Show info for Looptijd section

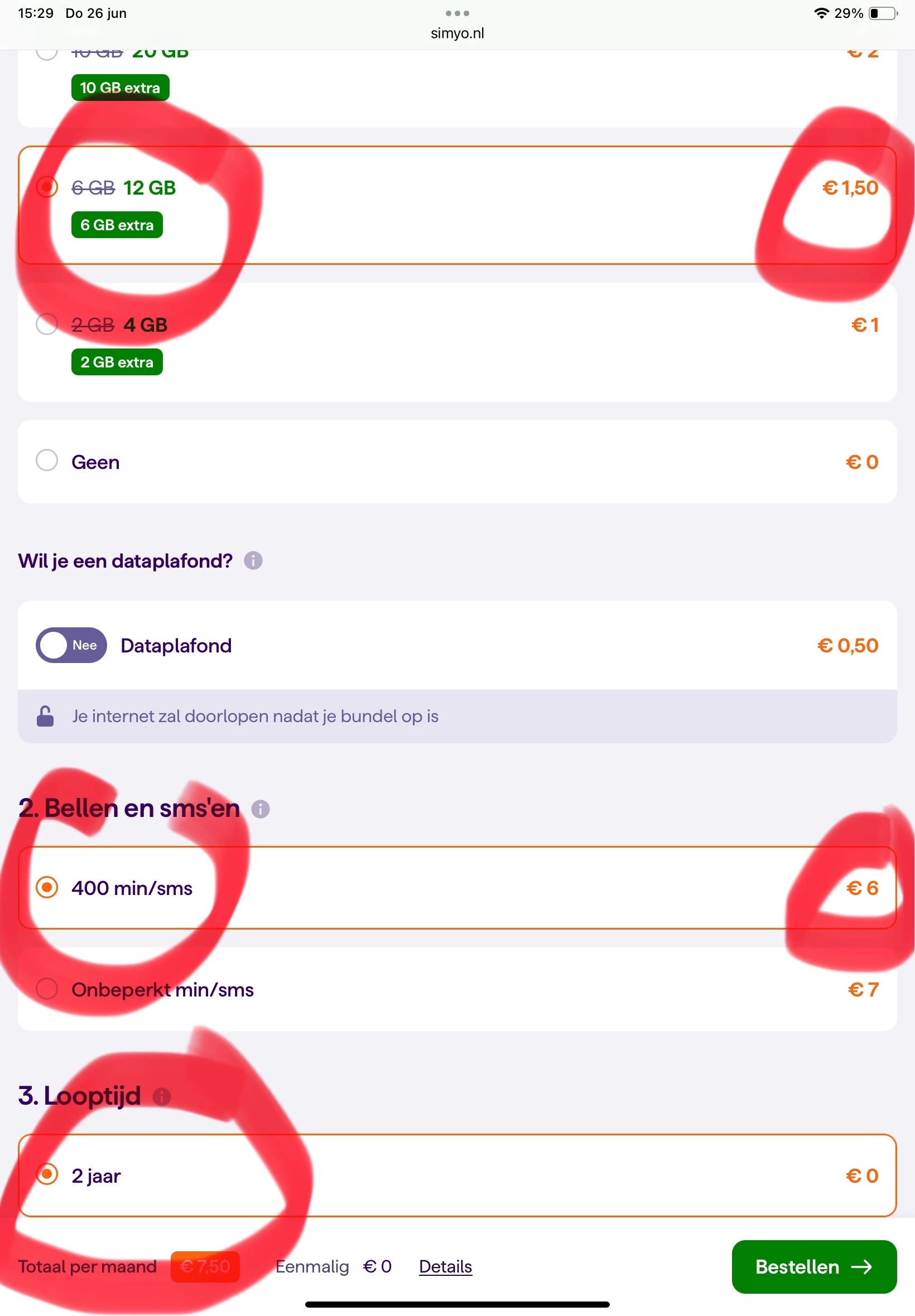tap(162, 1096)
